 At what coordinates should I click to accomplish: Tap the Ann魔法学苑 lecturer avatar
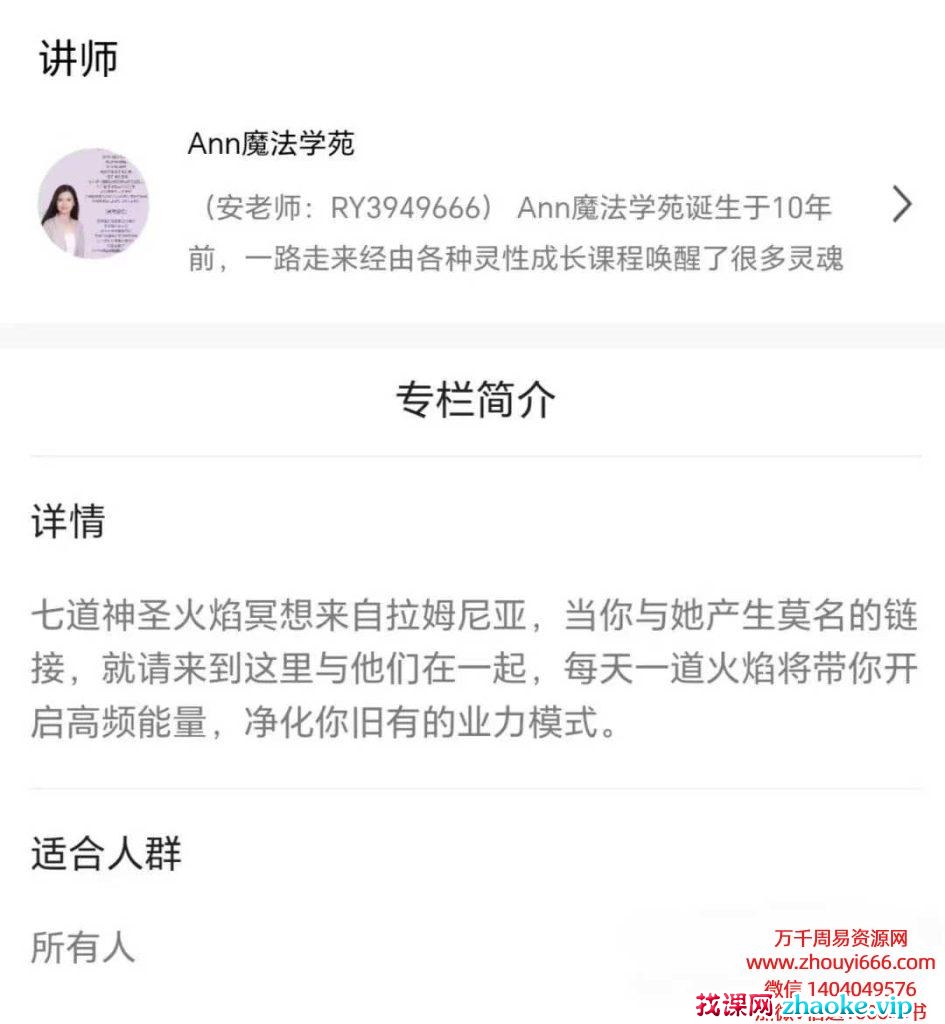92,204
